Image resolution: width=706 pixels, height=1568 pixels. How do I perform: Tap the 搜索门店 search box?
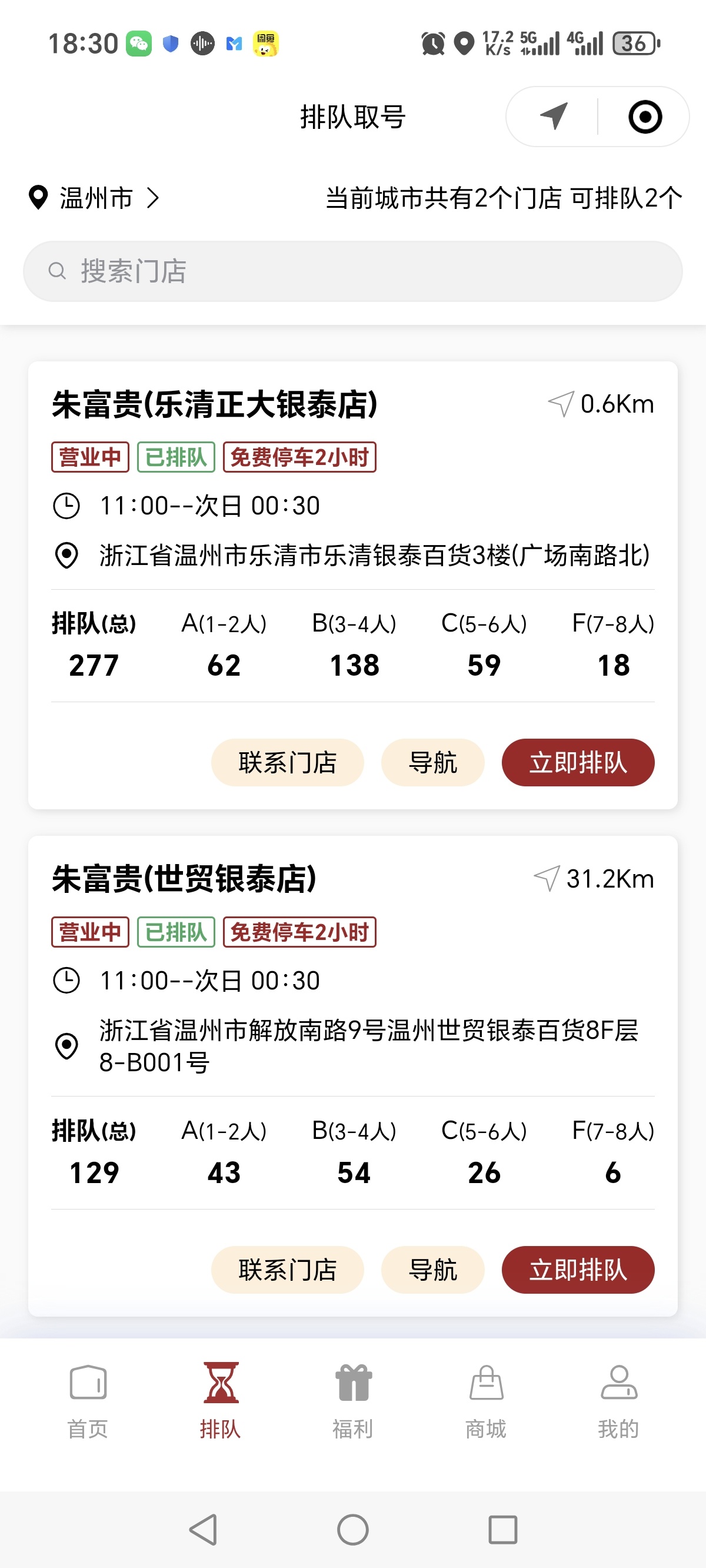click(353, 271)
